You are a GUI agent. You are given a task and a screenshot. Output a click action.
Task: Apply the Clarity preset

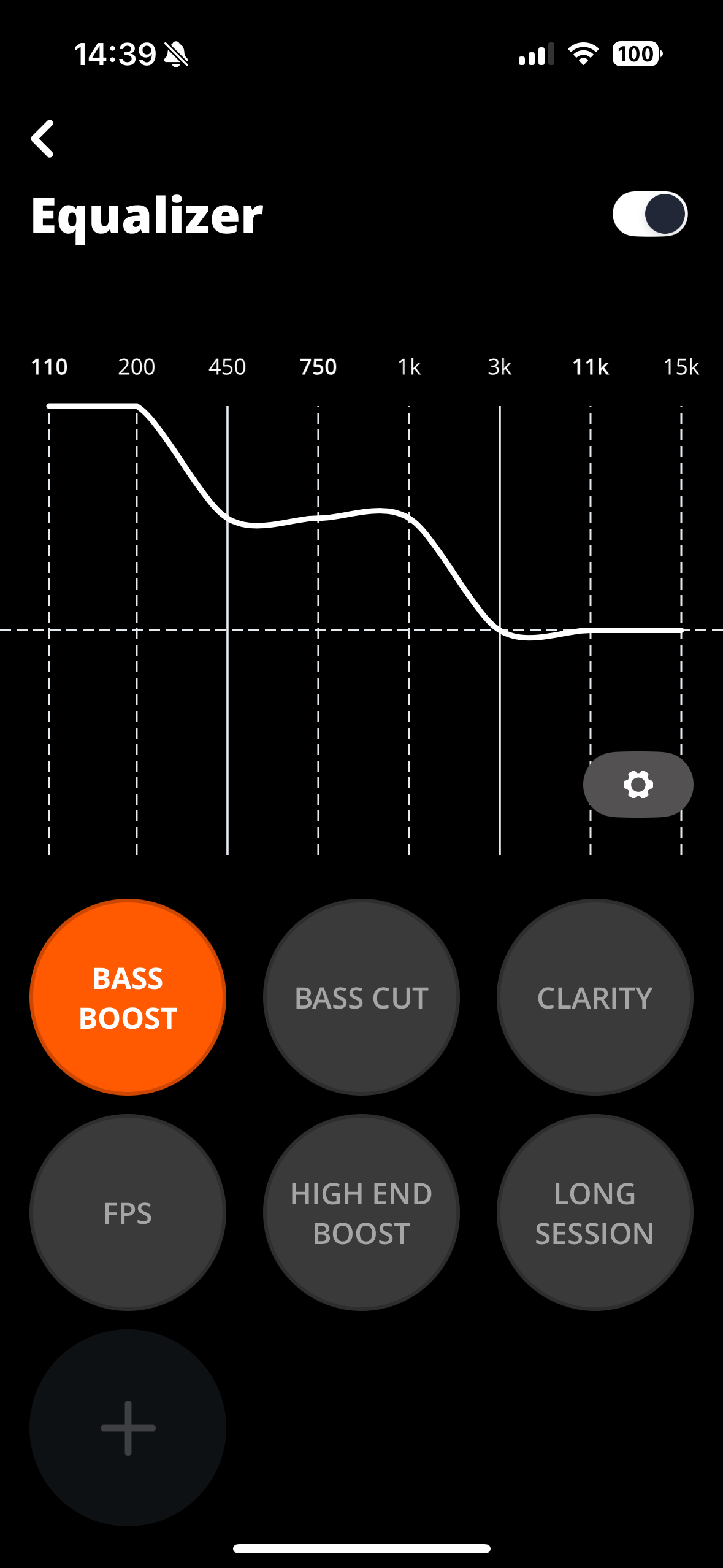594,997
